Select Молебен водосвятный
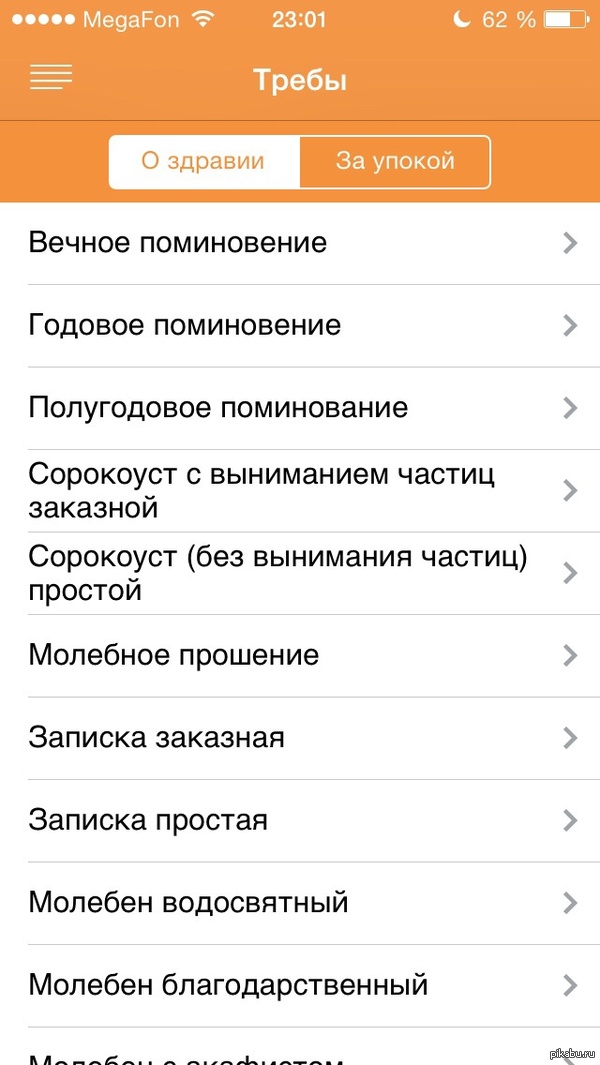The width and height of the screenshot is (600, 1065). tap(300, 903)
